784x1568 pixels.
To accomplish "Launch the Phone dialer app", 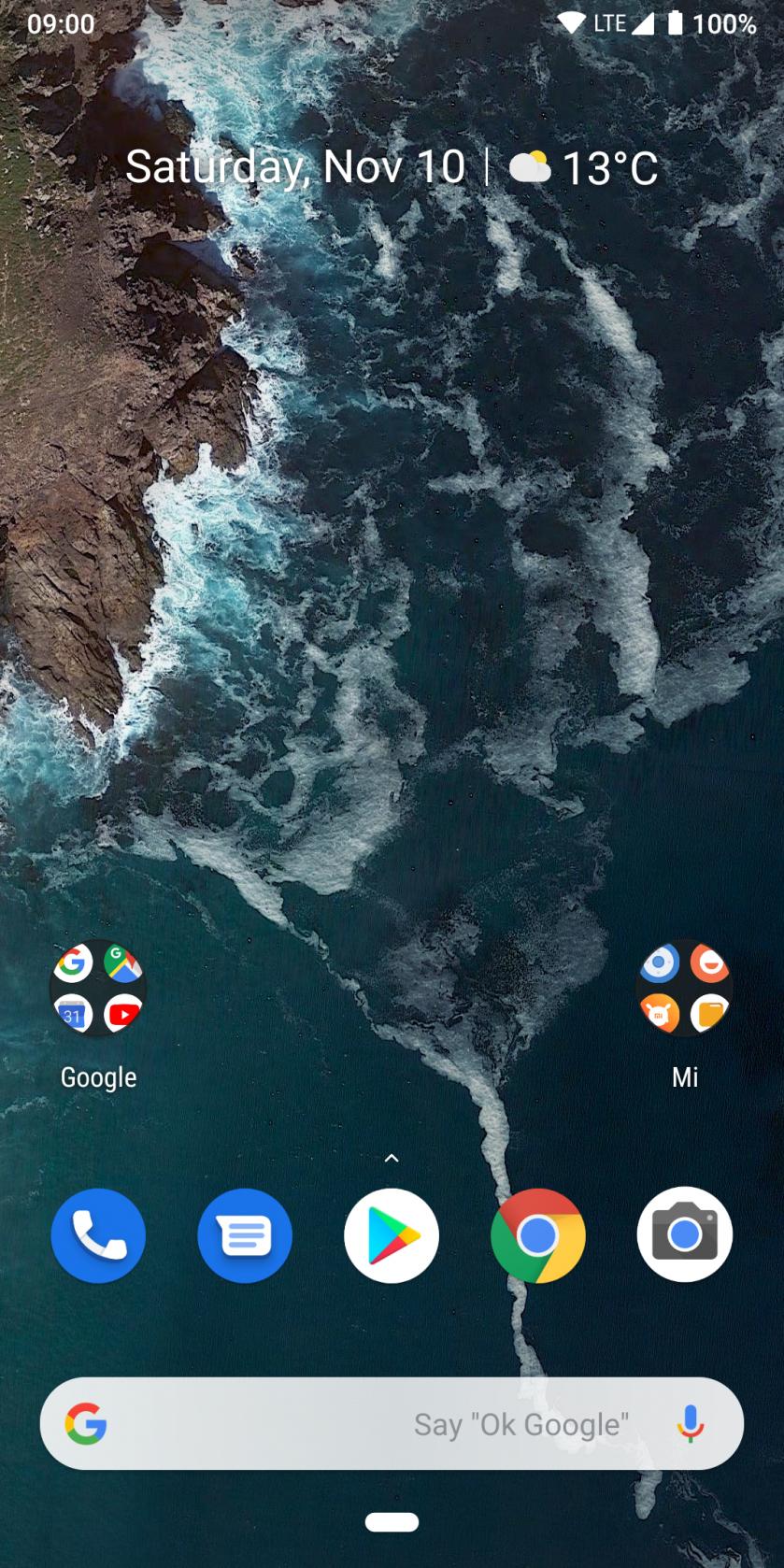I will 98,1235.
